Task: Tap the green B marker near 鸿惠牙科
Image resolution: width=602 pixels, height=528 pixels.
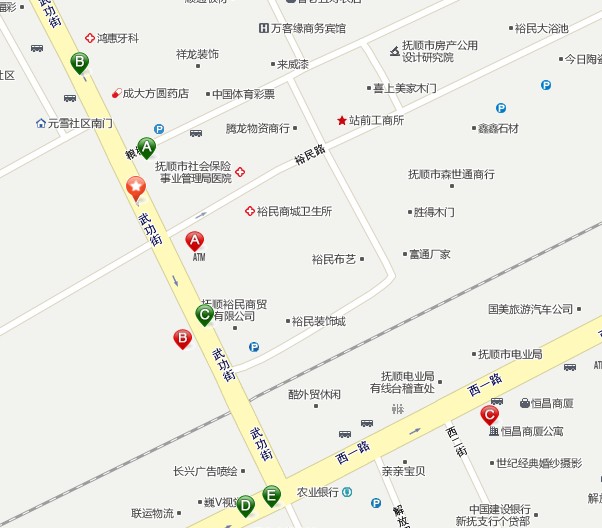Action: coord(80,63)
